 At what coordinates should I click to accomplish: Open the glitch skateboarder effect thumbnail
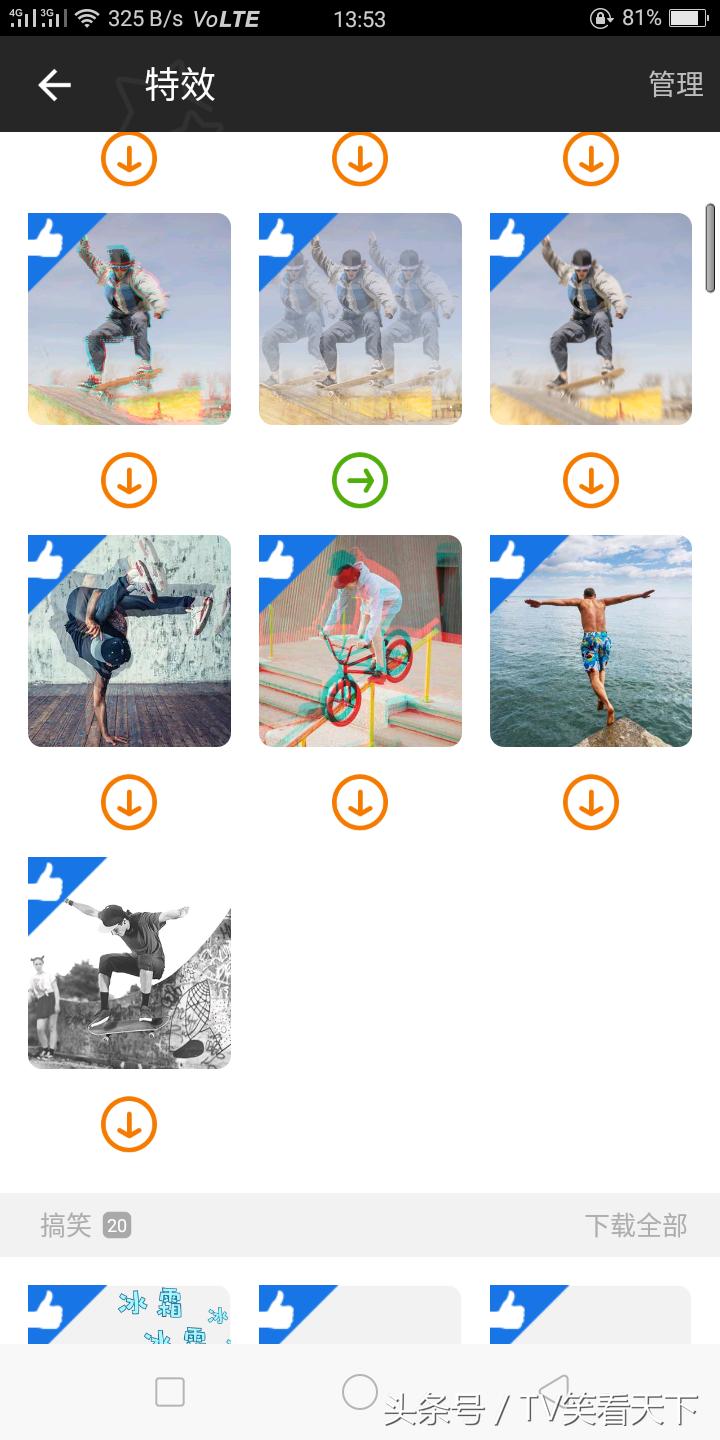(129, 319)
